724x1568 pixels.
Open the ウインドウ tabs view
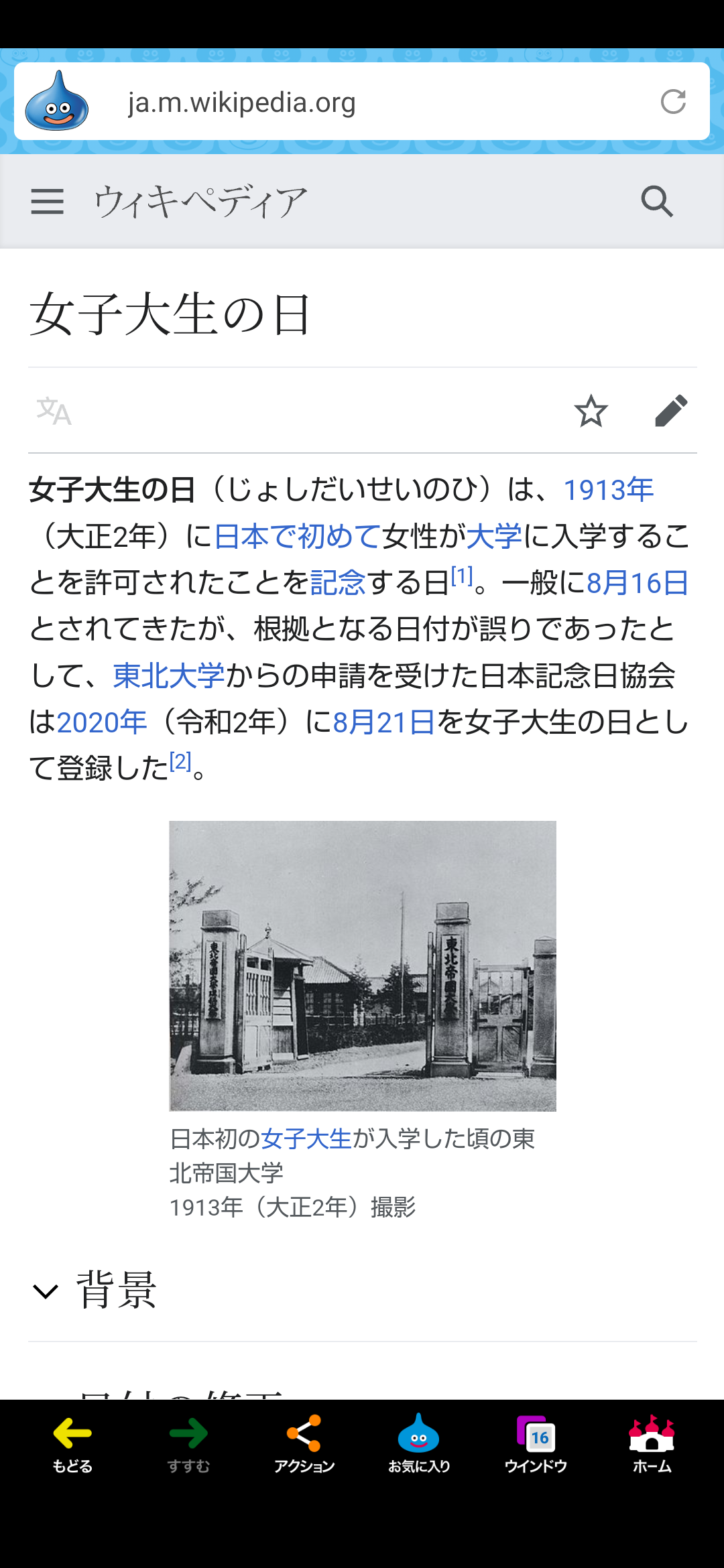pos(536,1444)
